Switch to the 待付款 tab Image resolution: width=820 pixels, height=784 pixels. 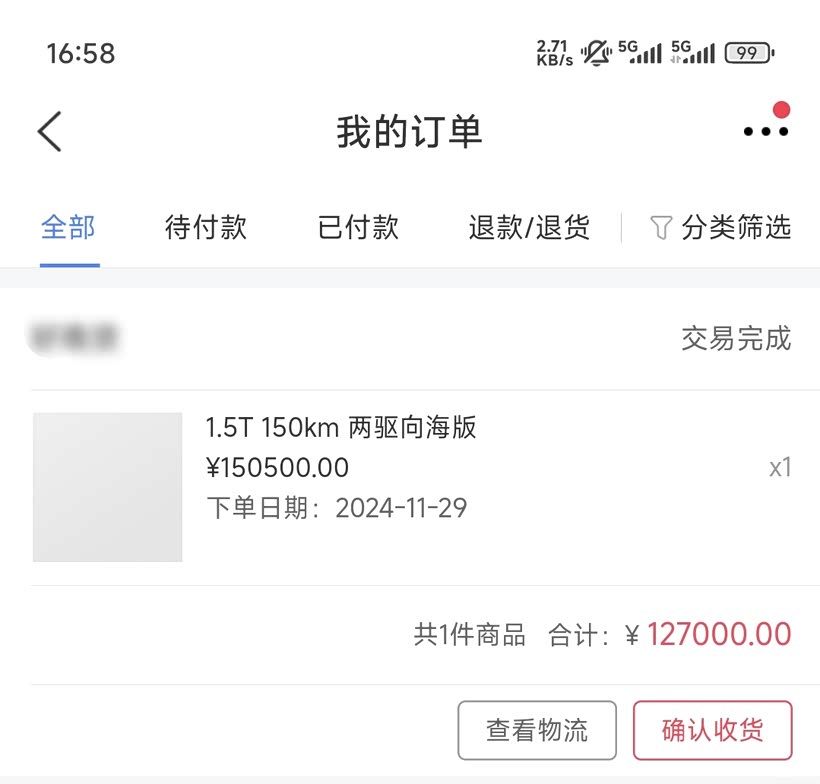tap(205, 228)
